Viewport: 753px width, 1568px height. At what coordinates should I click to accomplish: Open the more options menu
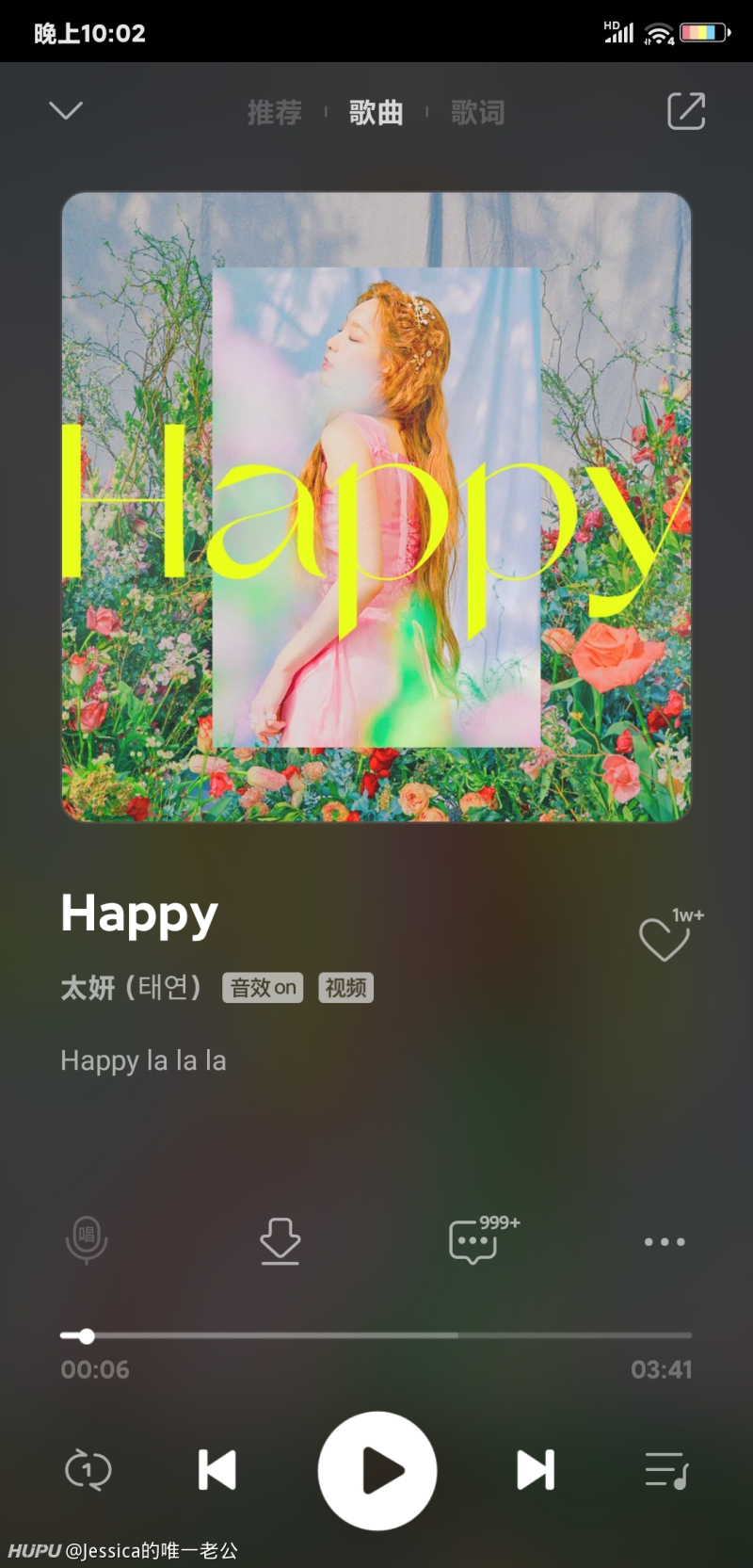(665, 1241)
